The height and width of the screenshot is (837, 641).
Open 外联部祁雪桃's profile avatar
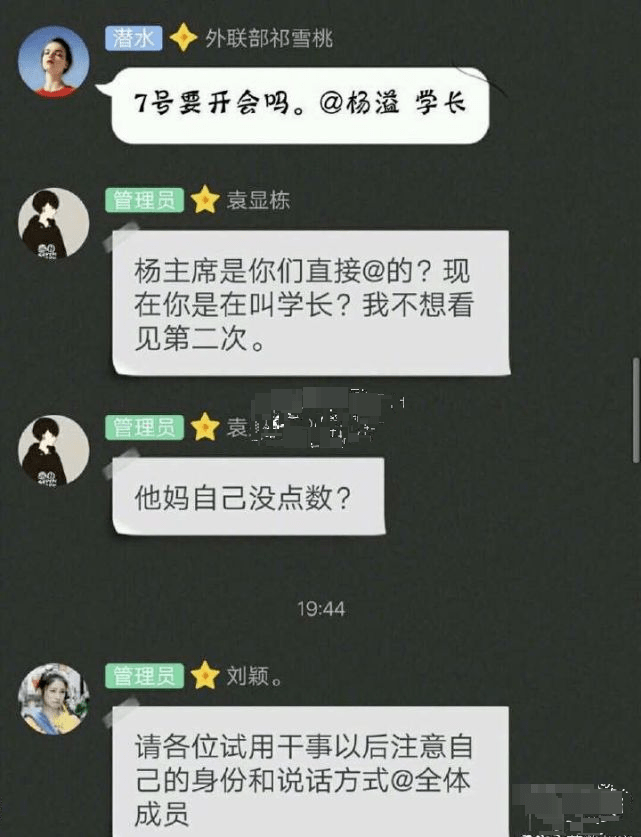54,61
